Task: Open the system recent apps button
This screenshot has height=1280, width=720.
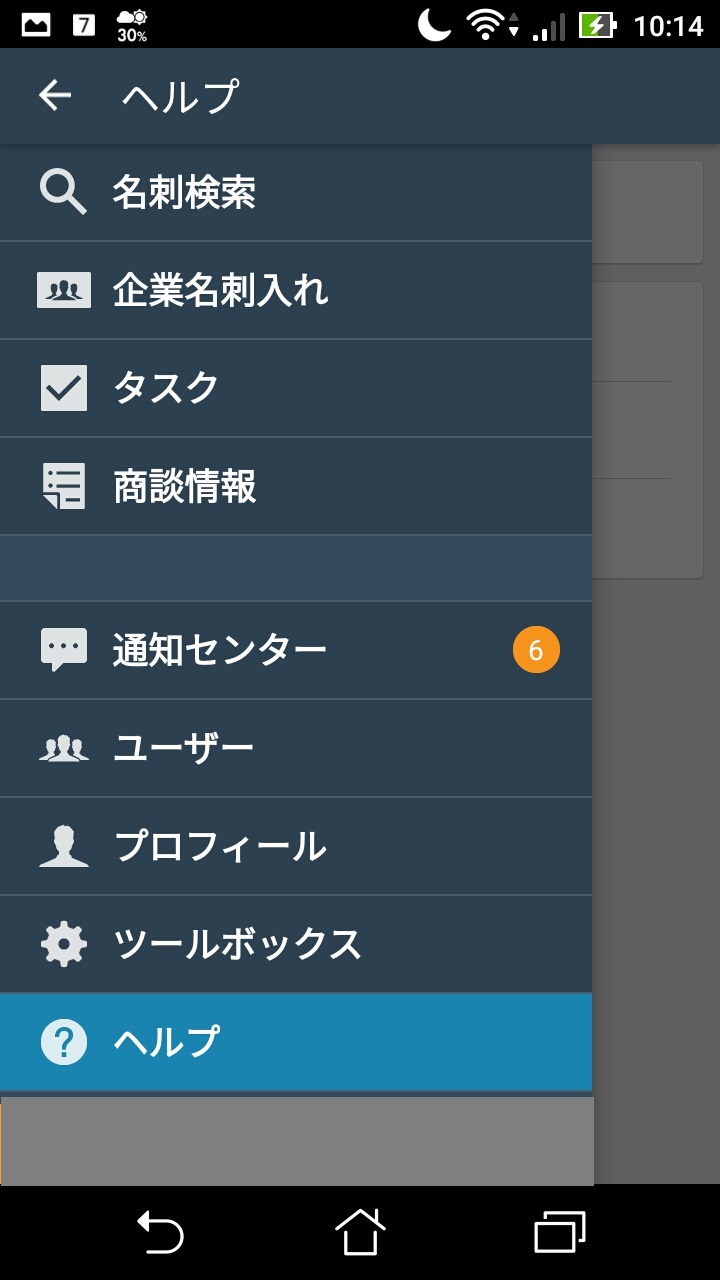Action: click(560, 1232)
